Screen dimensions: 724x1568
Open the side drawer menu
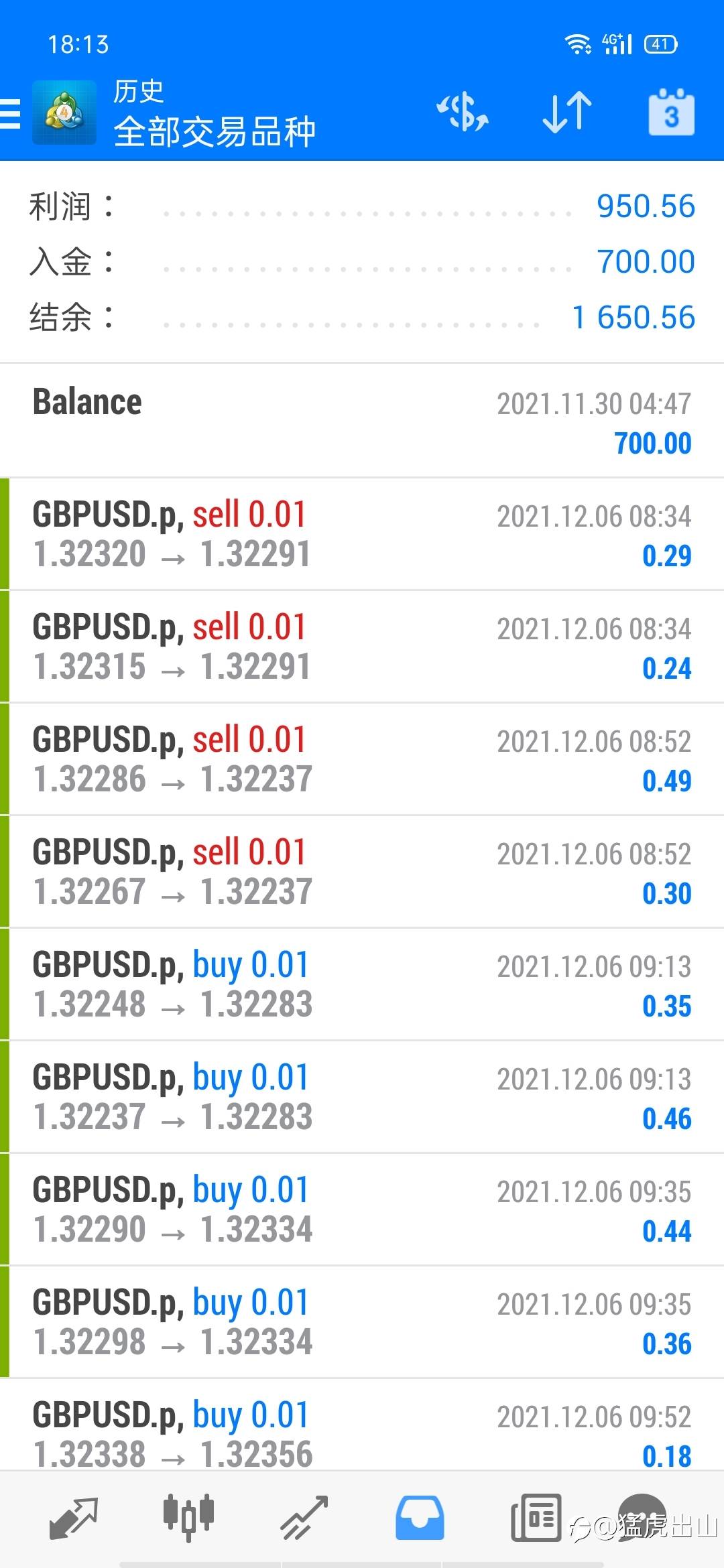point(11,113)
